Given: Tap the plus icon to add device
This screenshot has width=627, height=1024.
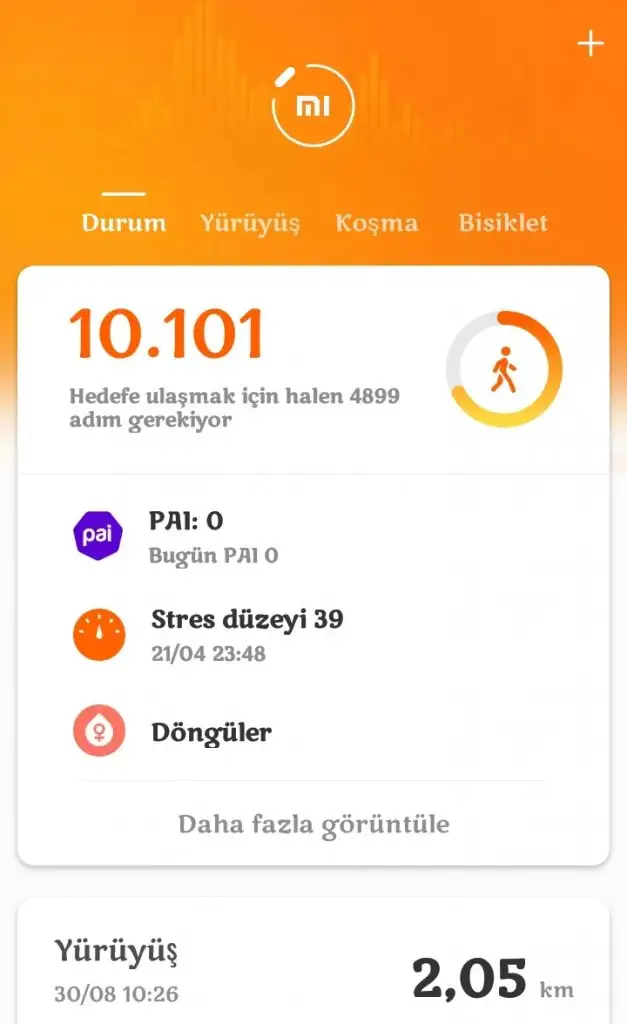Looking at the screenshot, I should (x=591, y=44).
